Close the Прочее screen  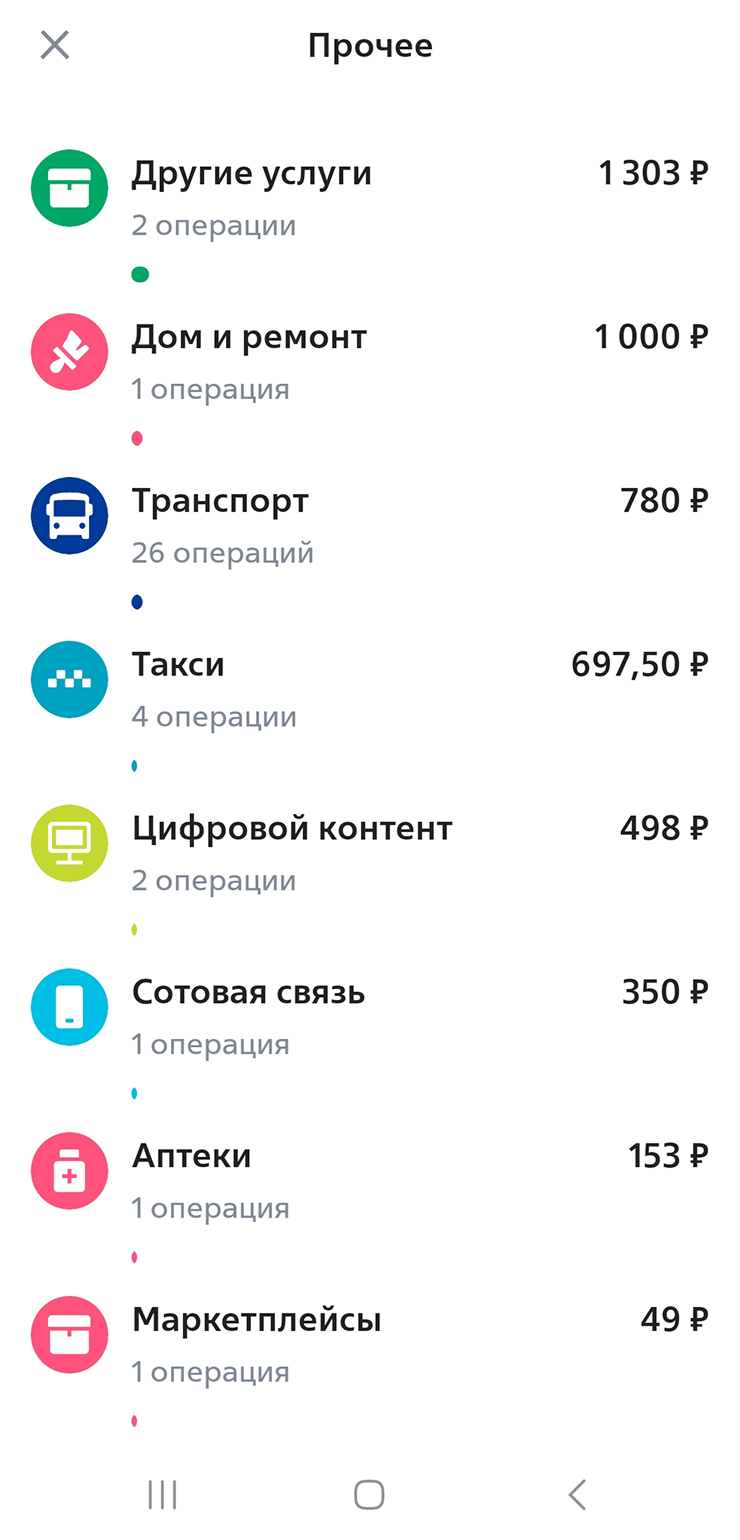[54, 45]
